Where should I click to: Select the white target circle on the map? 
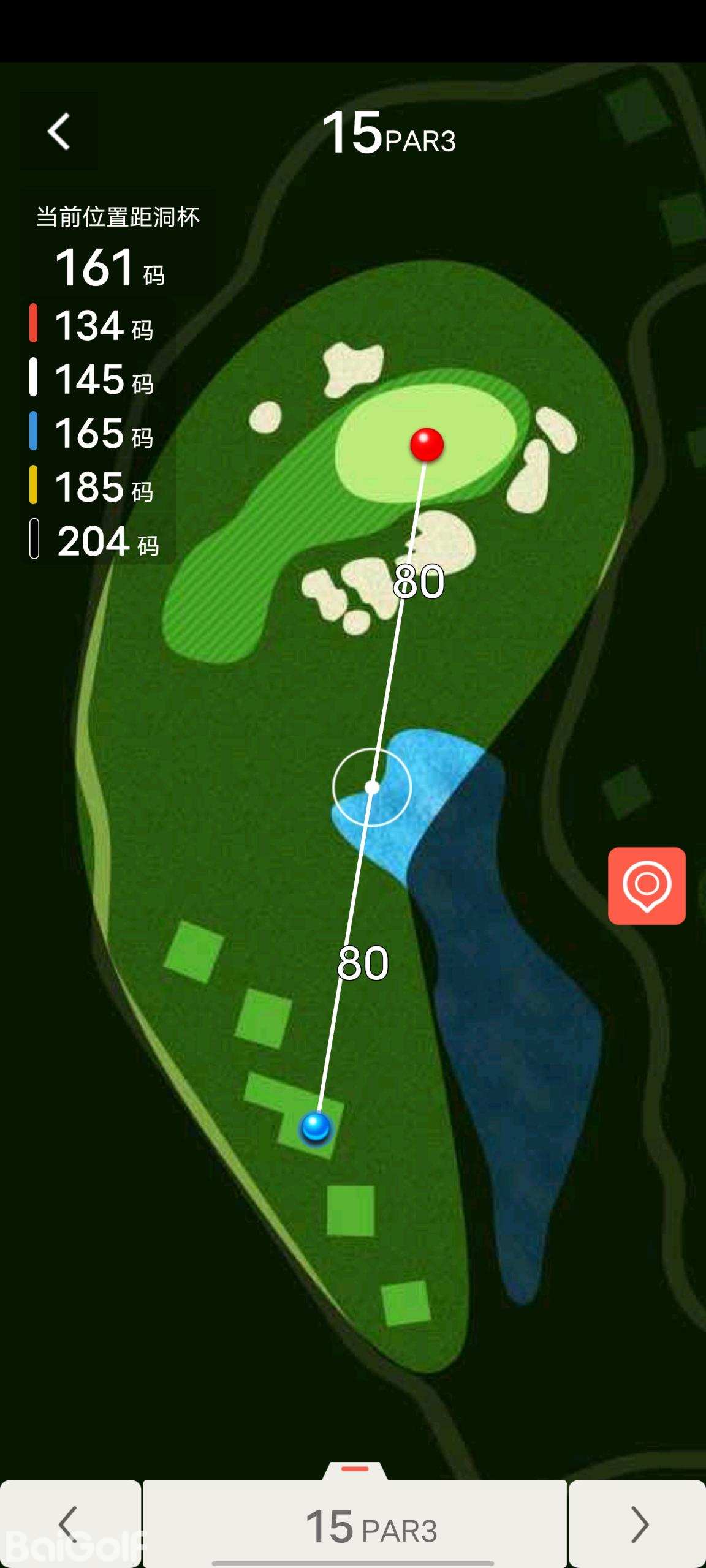pyautogui.click(x=372, y=787)
